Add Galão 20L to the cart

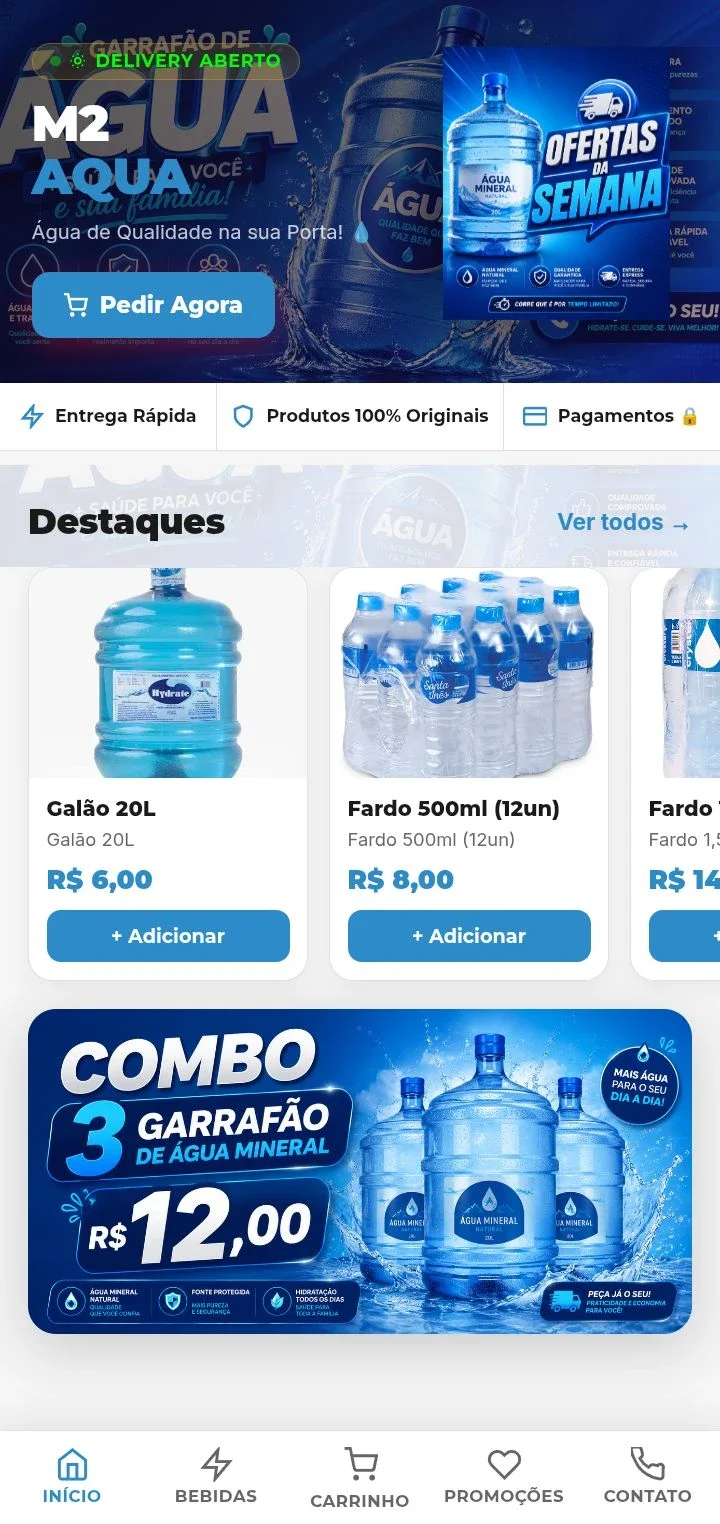(x=168, y=936)
